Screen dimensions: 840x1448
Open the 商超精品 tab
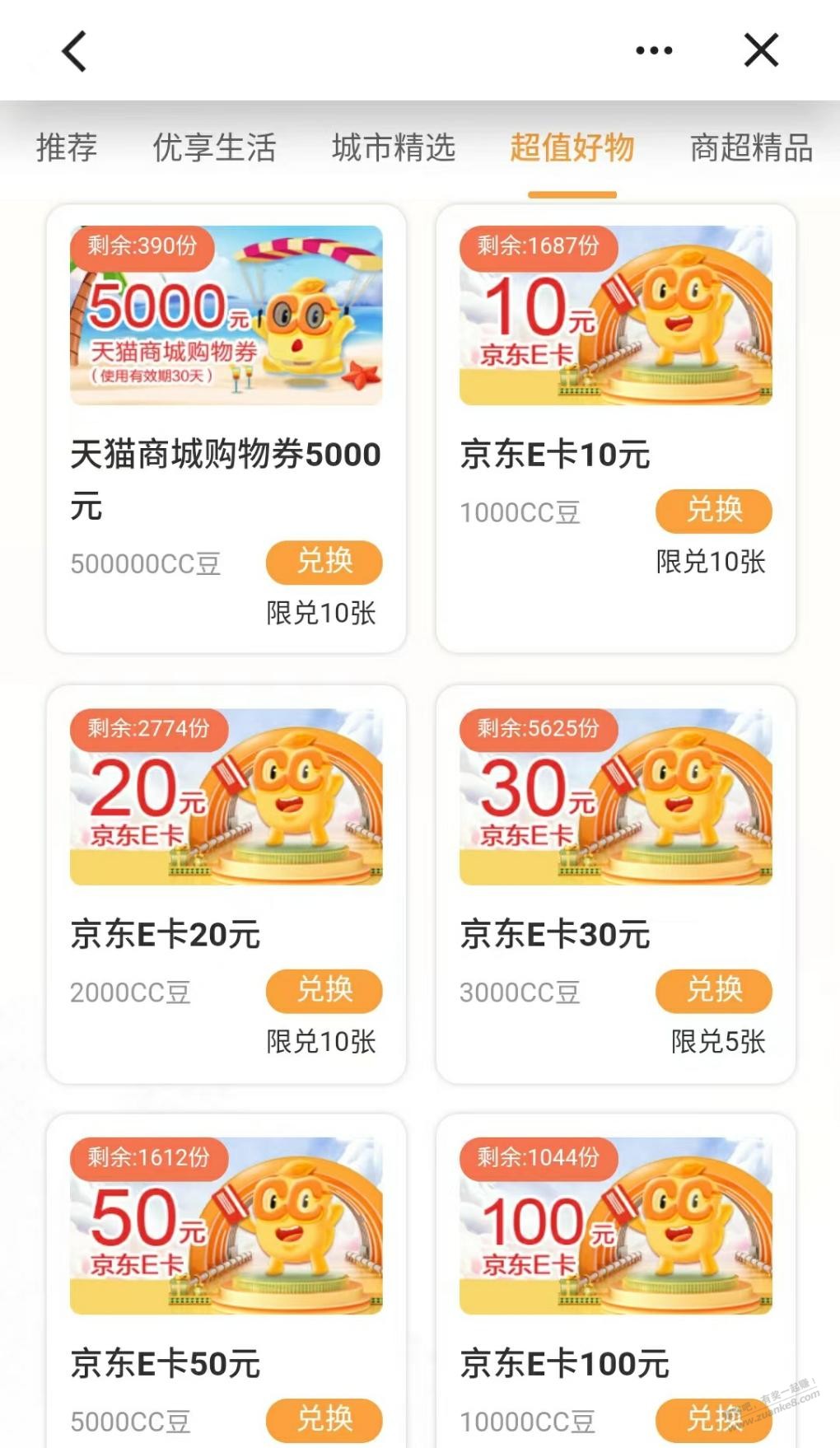pos(751,148)
